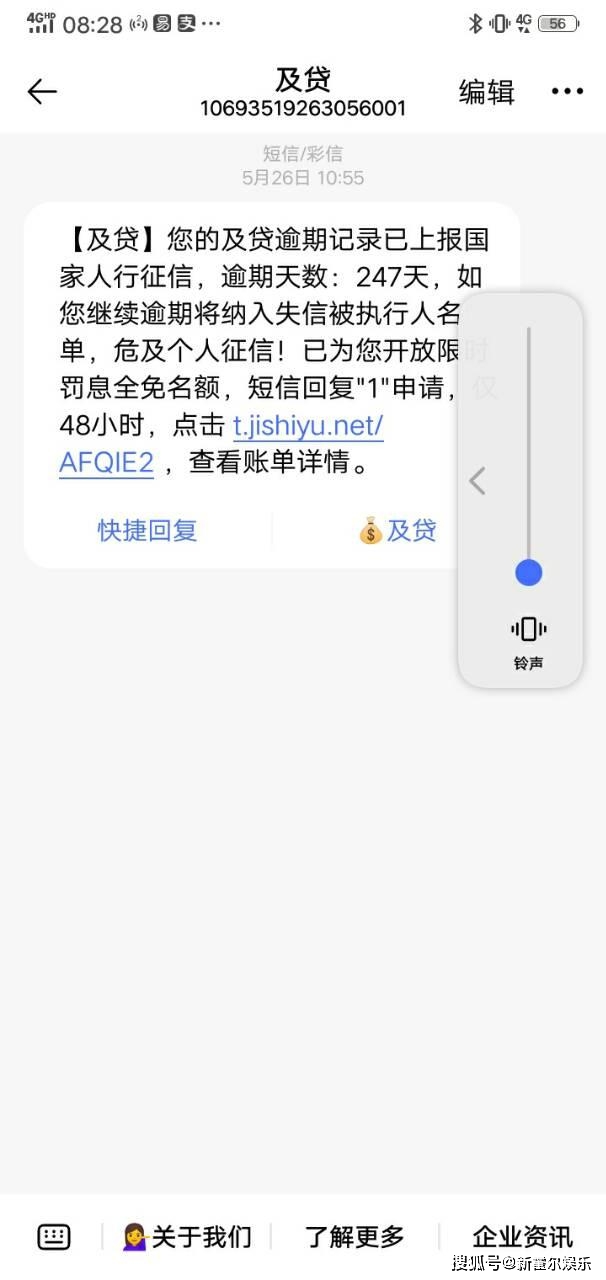Expand the volume panel arrow
Image resolution: width=606 pixels, height=1280 pixels.
(x=478, y=481)
